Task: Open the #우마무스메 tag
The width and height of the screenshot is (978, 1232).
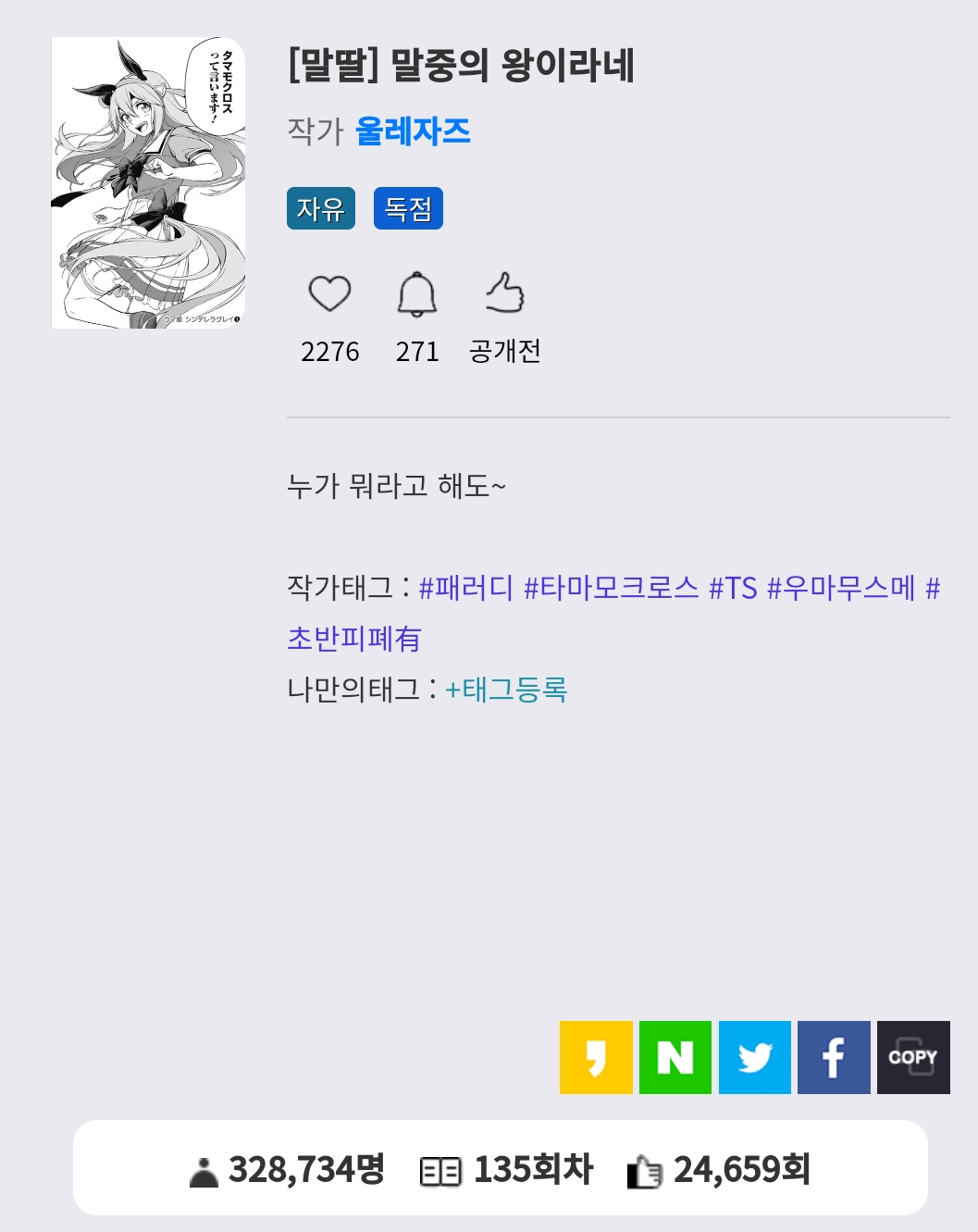Action: click(841, 588)
